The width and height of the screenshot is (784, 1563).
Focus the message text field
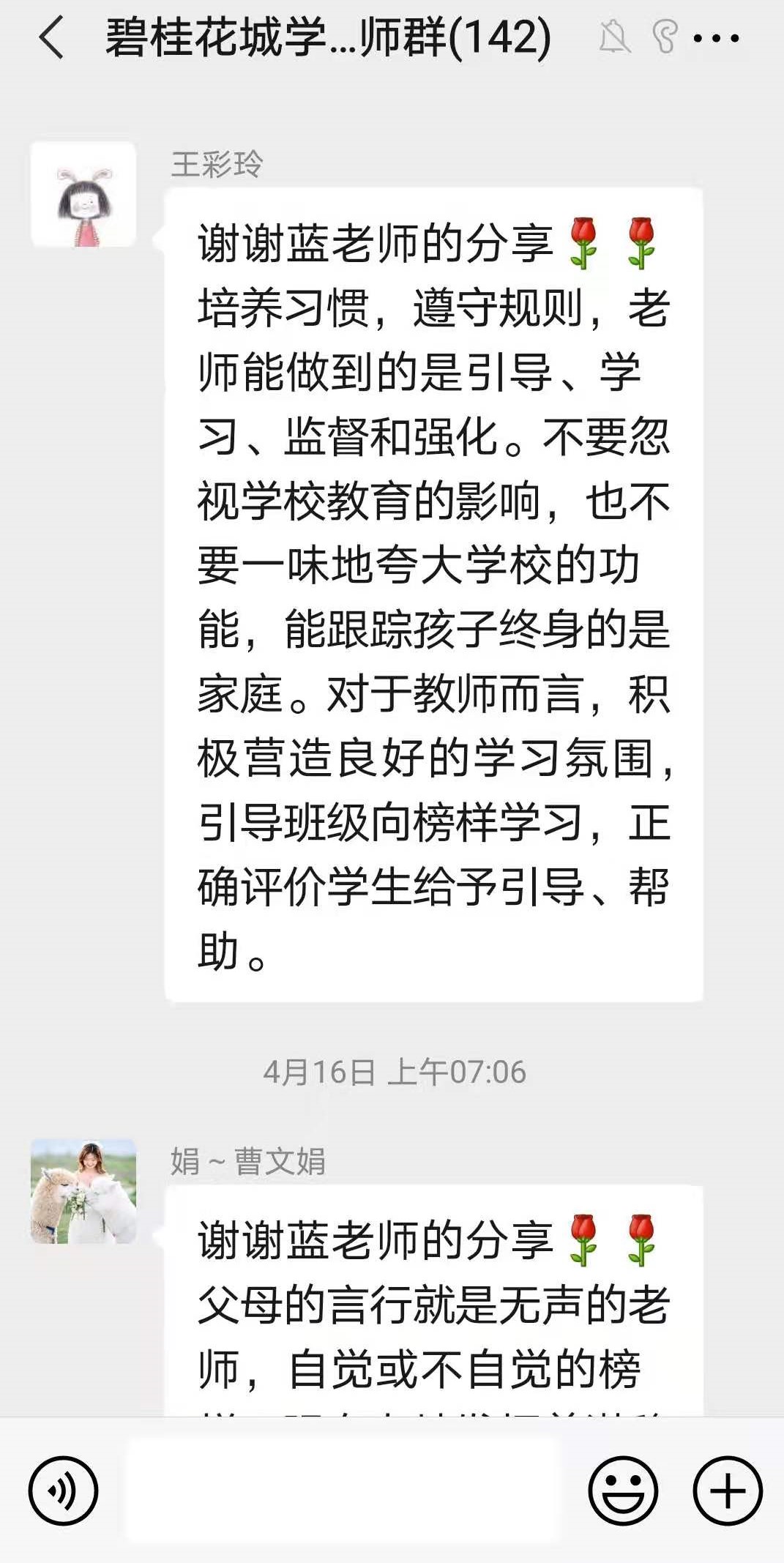tap(344, 1491)
